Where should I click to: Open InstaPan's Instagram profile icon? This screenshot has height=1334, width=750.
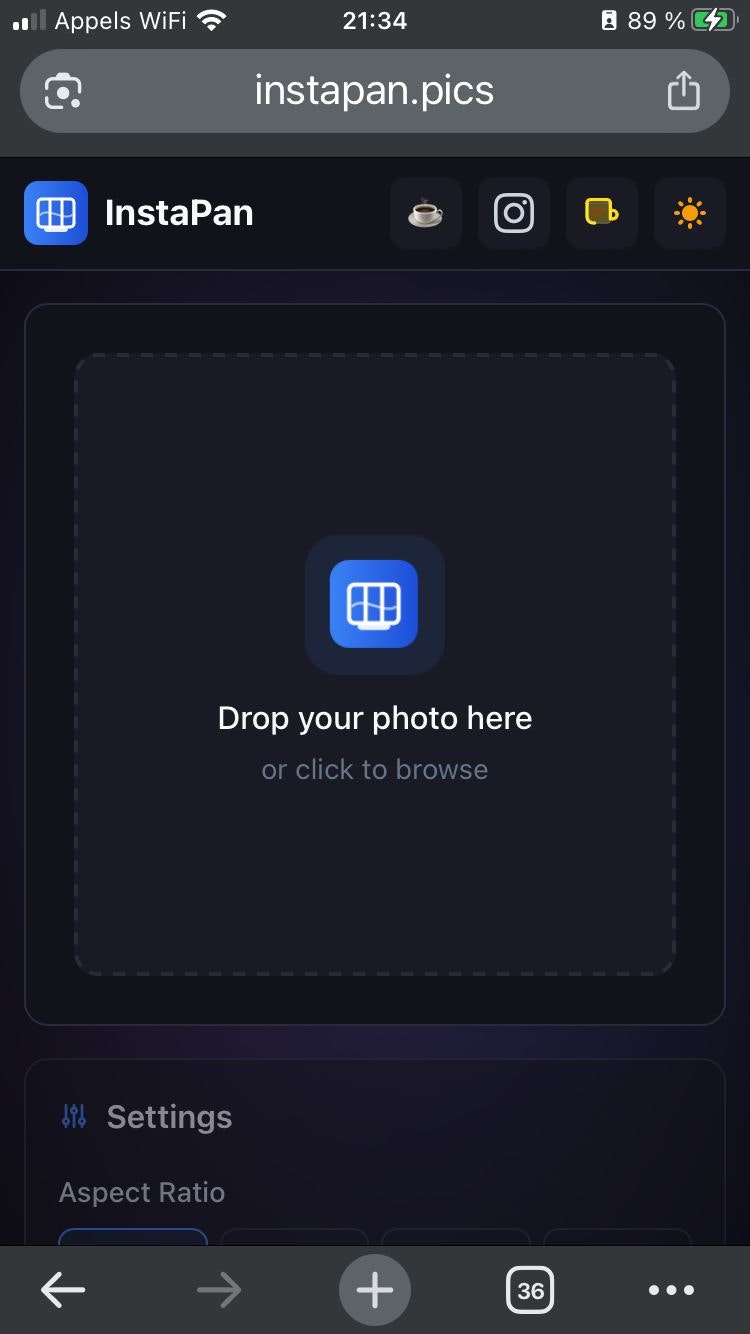coord(513,213)
